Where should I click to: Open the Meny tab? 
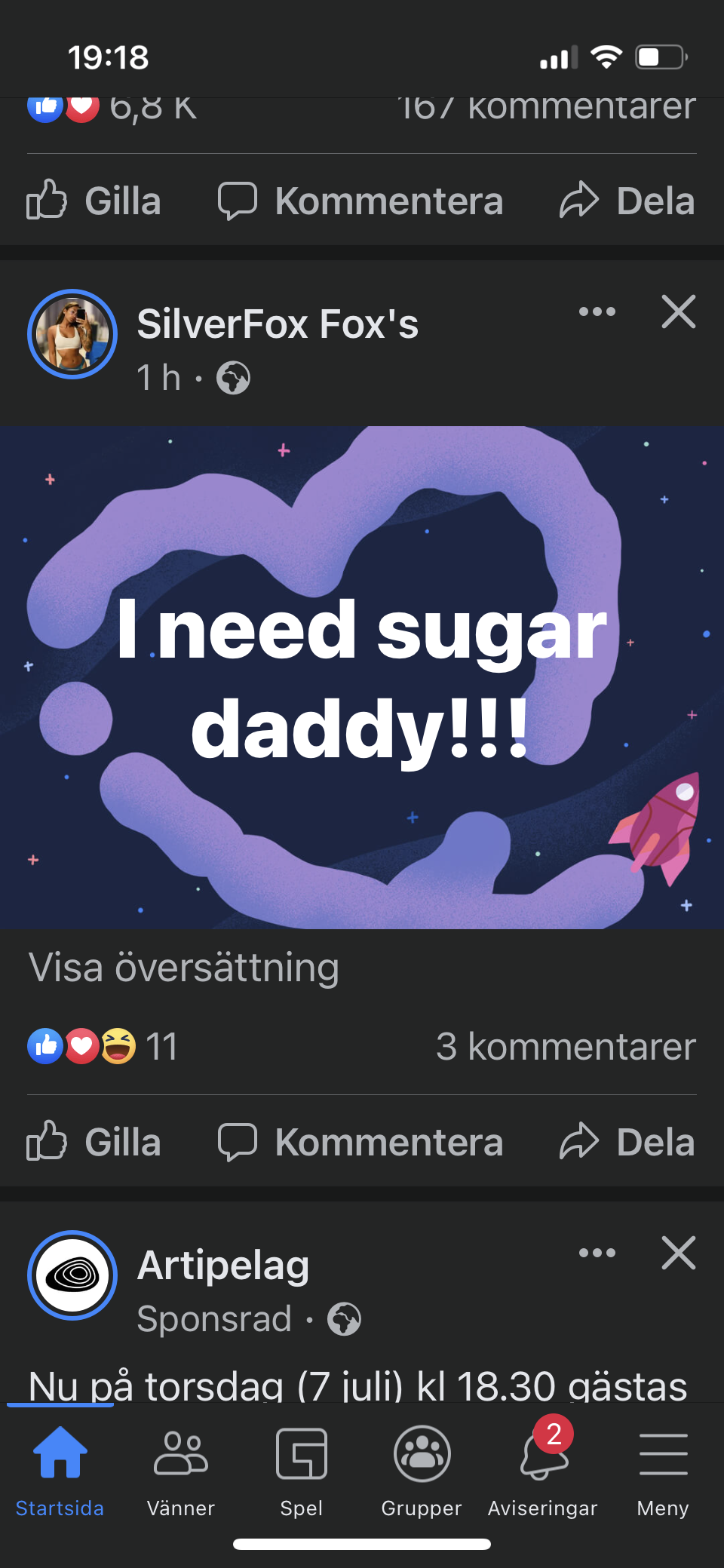pyautogui.click(x=663, y=1471)
